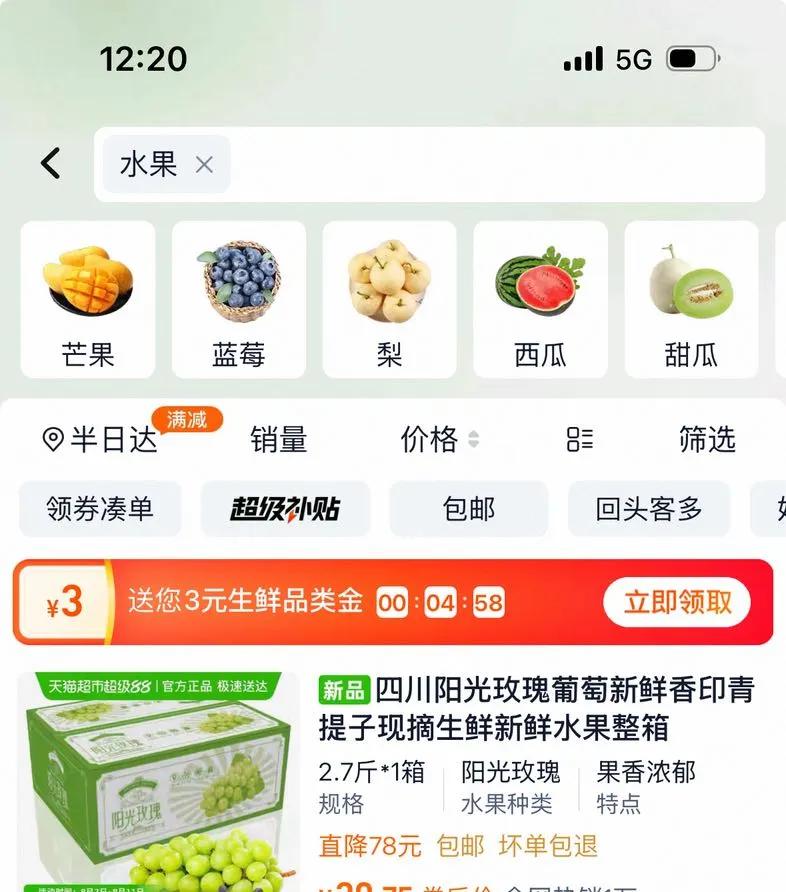
Task: Sort results by 销量
Action: coord(279,439)
